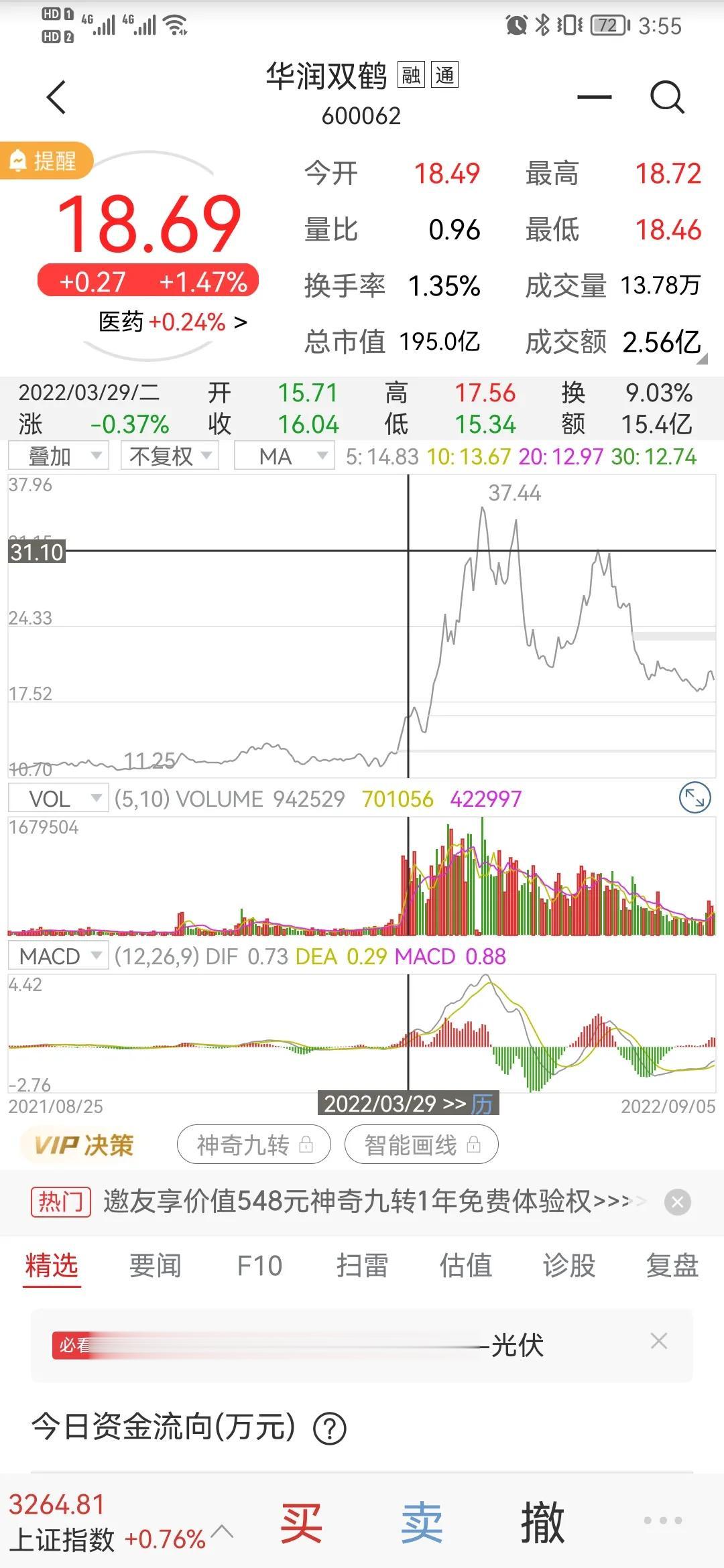Screen dimensions: 724x1568
Task: Expand the chart to full screen
Action: coord(695,798)
